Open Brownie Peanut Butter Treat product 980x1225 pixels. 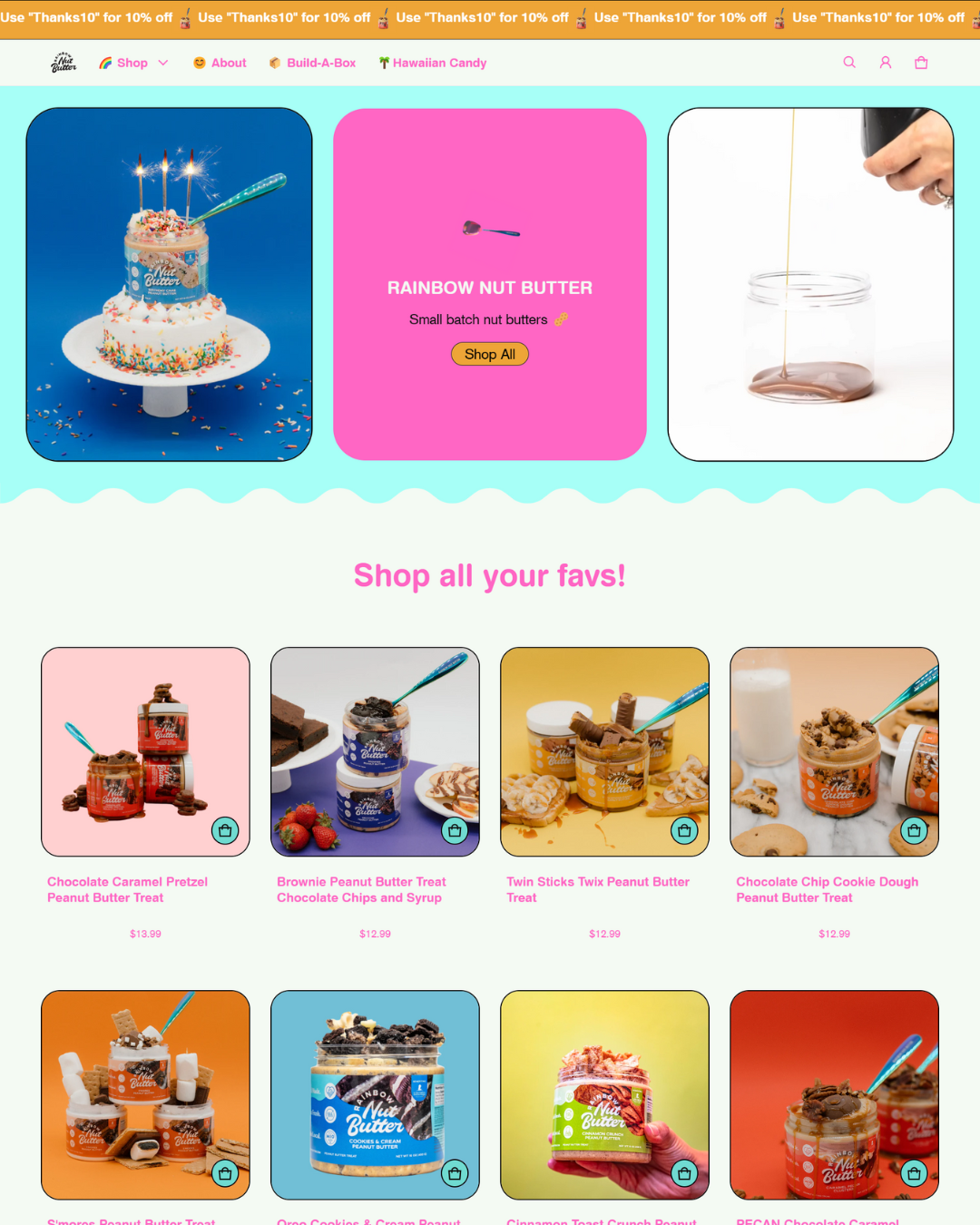(359, 889)
